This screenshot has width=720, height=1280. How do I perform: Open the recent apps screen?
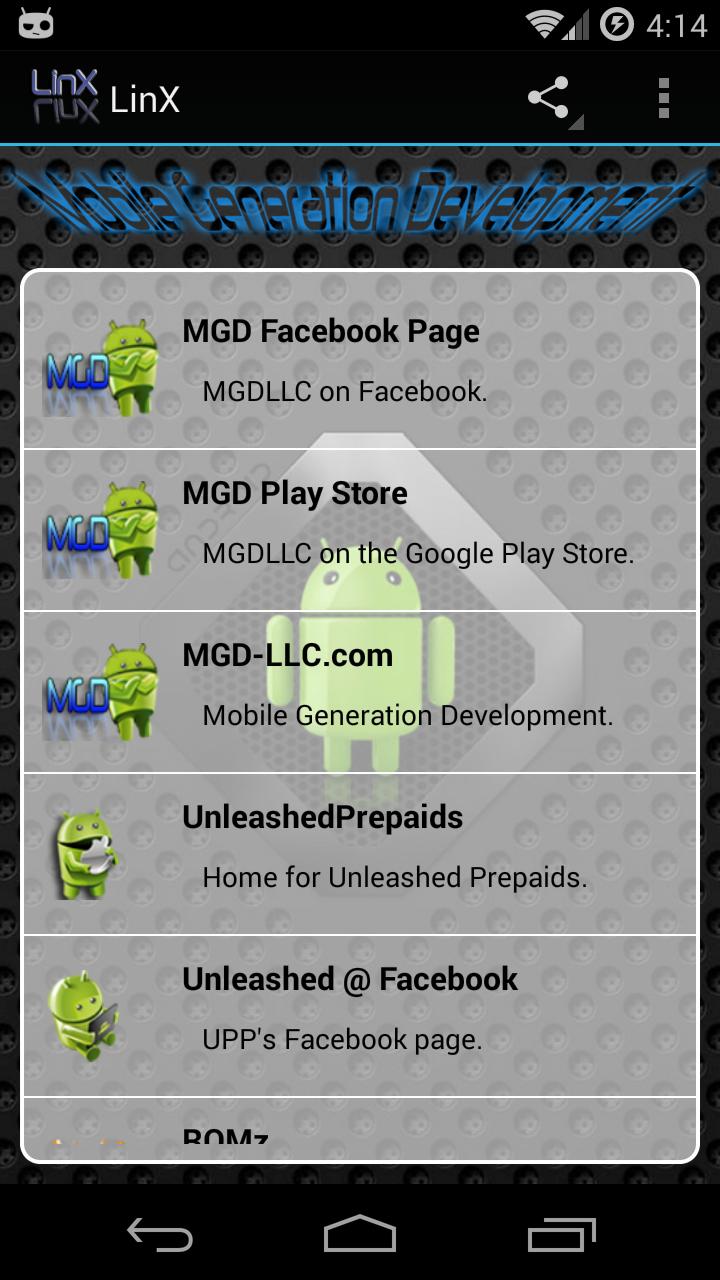coord(560,1234)
